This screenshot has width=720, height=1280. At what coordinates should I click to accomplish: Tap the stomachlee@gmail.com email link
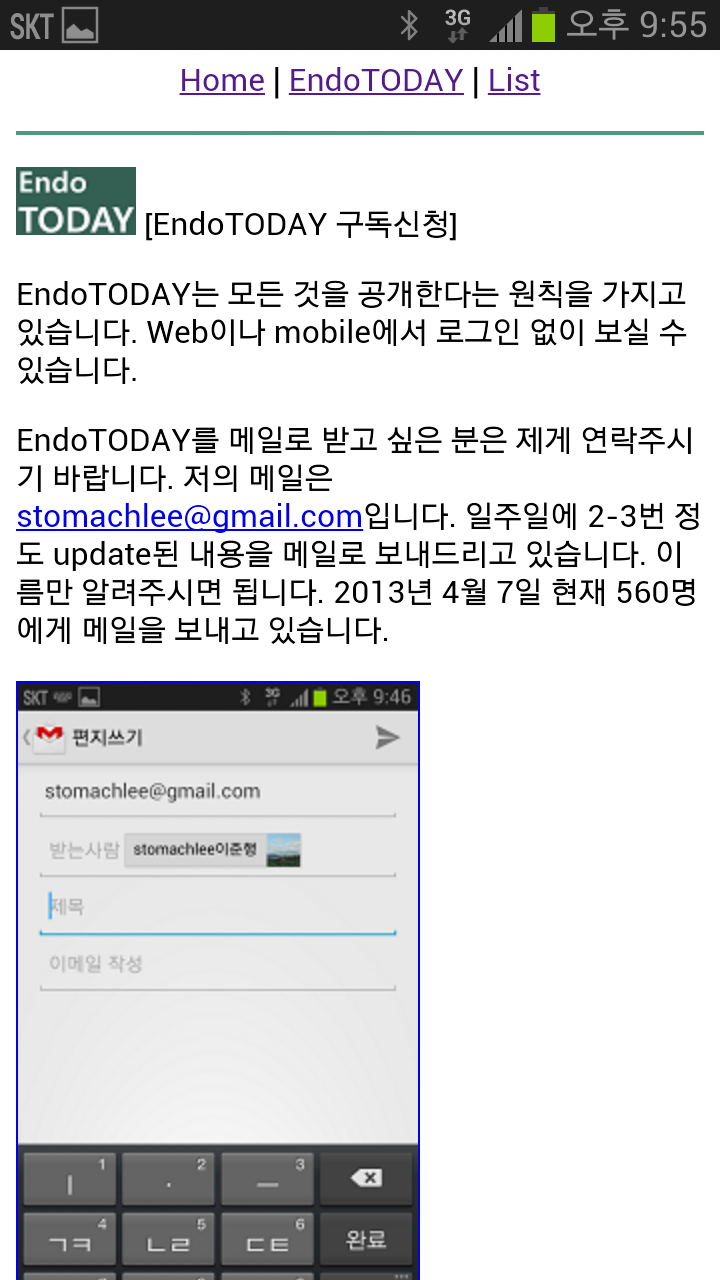click(190, 517)
